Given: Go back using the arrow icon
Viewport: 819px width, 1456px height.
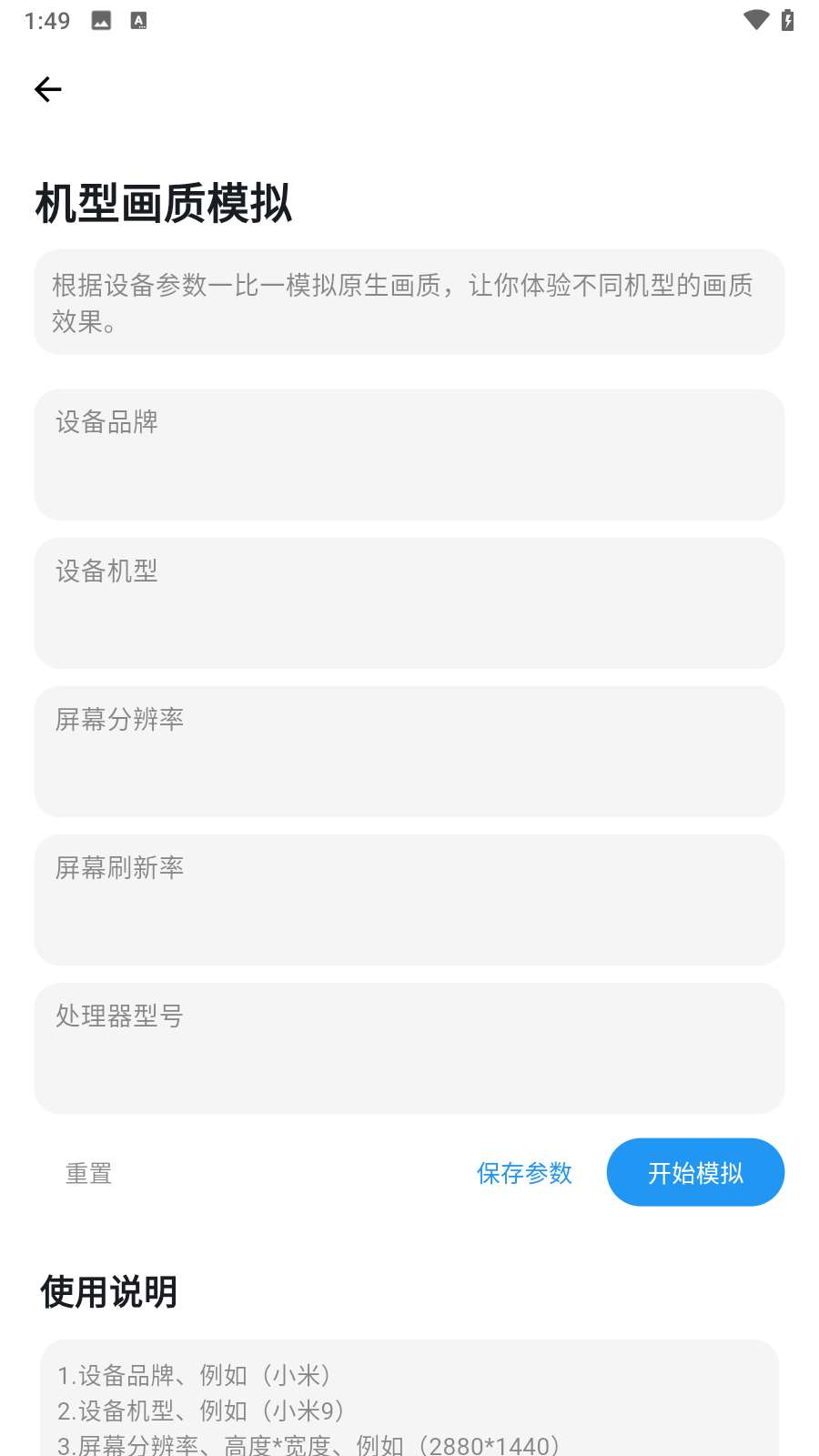Looking at the screenshot, I should click(48, 89).
